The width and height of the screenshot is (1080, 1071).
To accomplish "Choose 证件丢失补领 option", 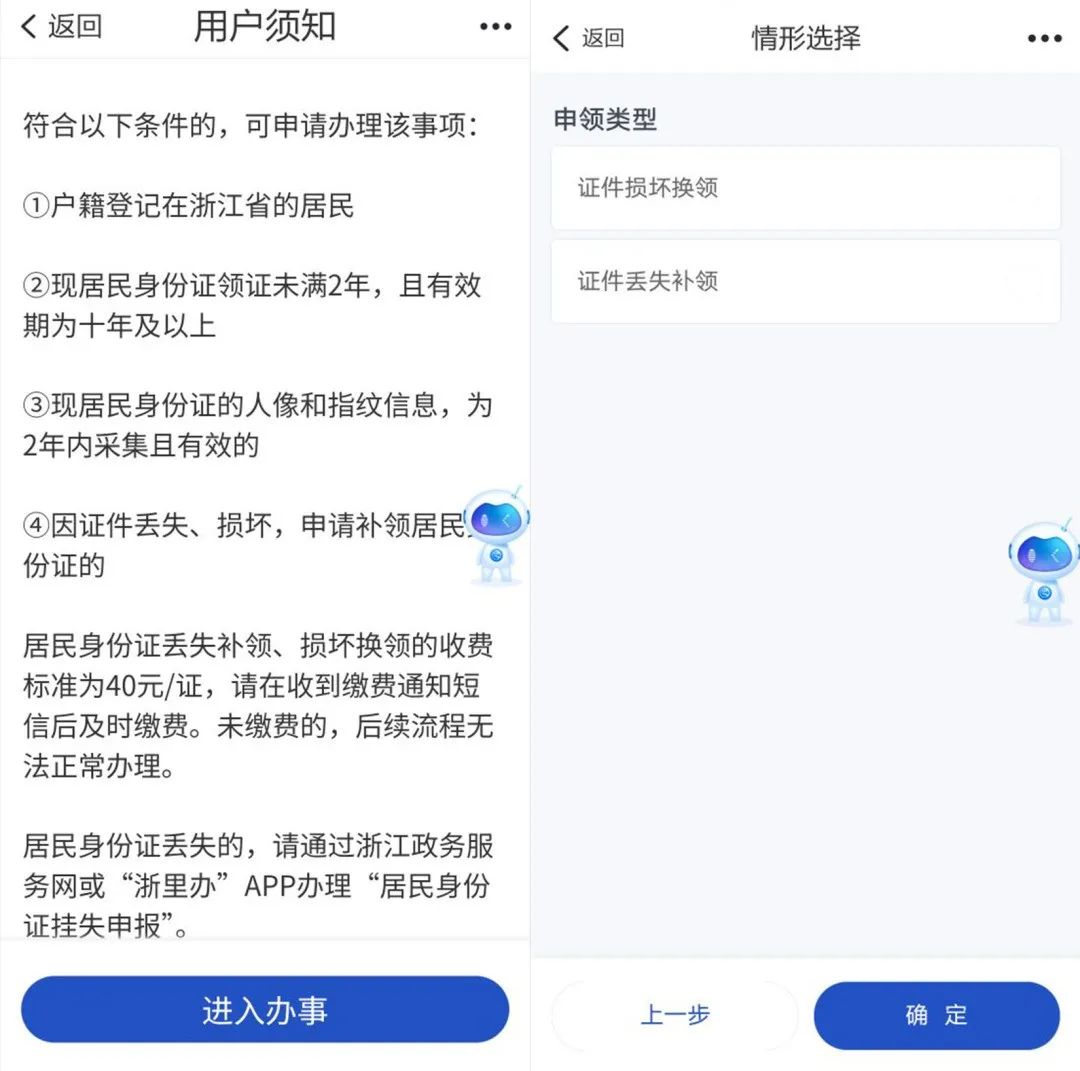I will (x=805, y=281).
